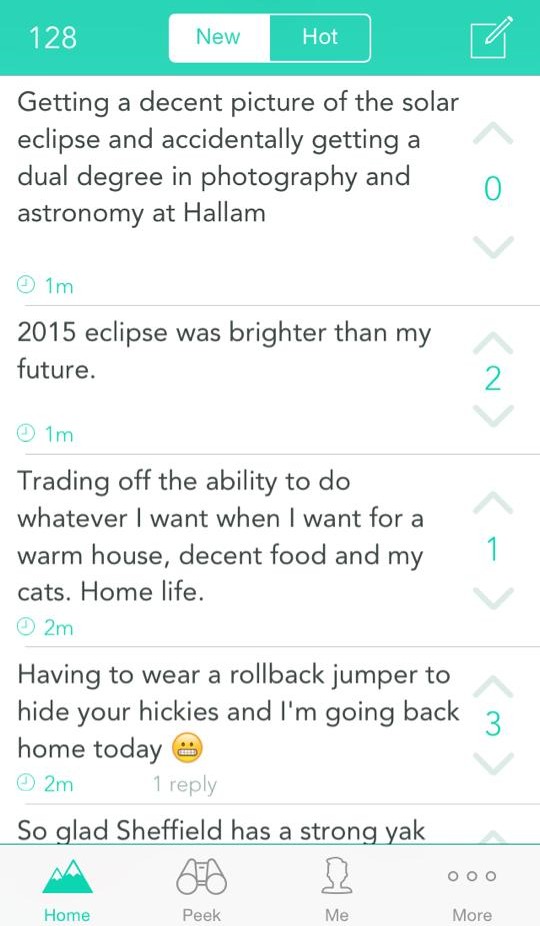Downvote the rollback jumper yak
The image size is (540, 926).
point(493,763)
